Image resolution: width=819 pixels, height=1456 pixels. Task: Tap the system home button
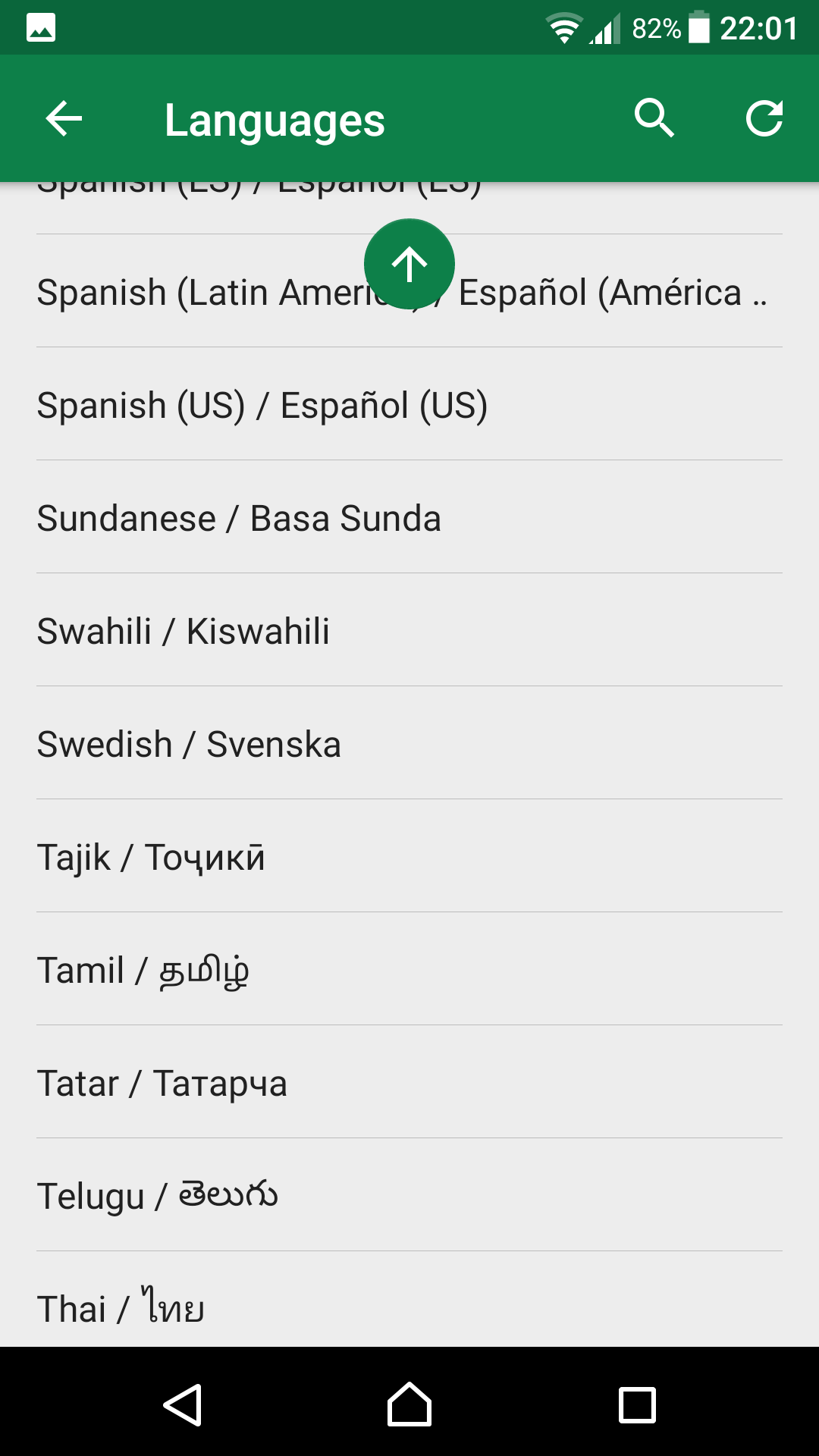point(409,1405)
